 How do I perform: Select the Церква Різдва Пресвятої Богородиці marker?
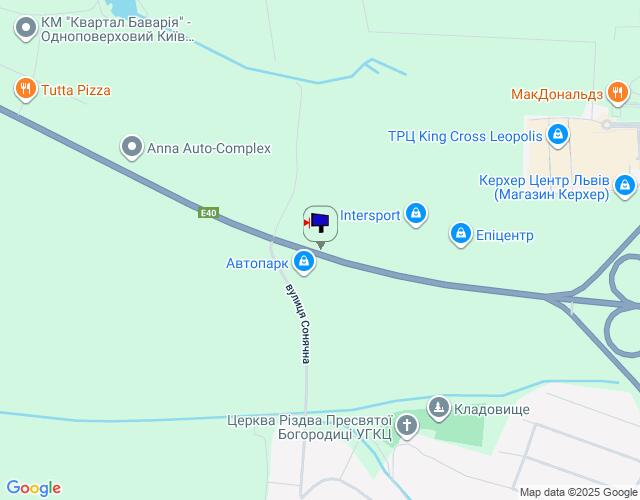(406, 427)
